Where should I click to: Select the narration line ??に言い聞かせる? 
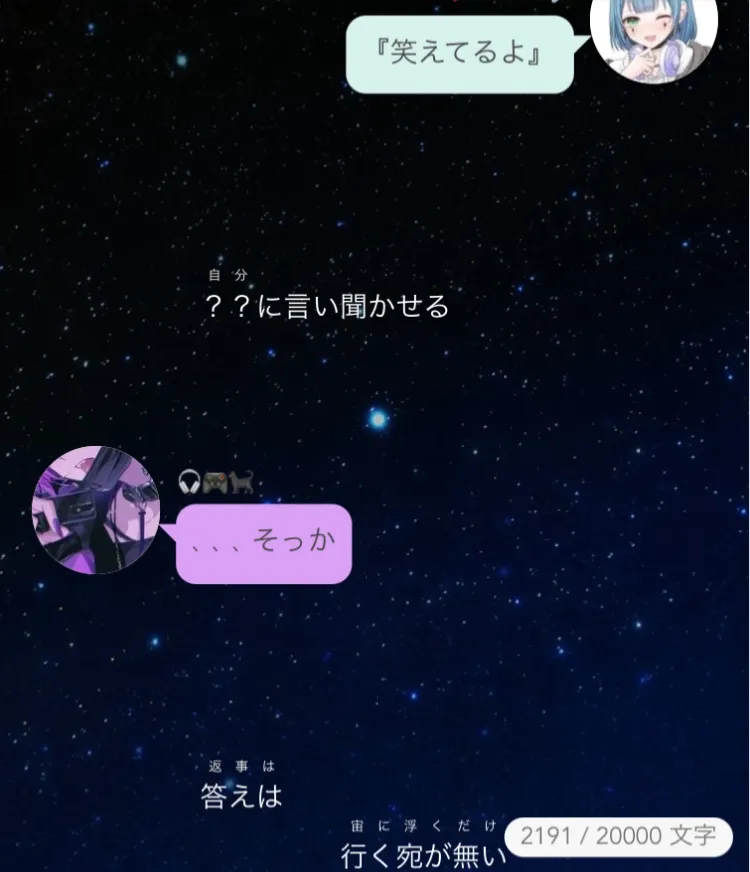tap(326, 306)
